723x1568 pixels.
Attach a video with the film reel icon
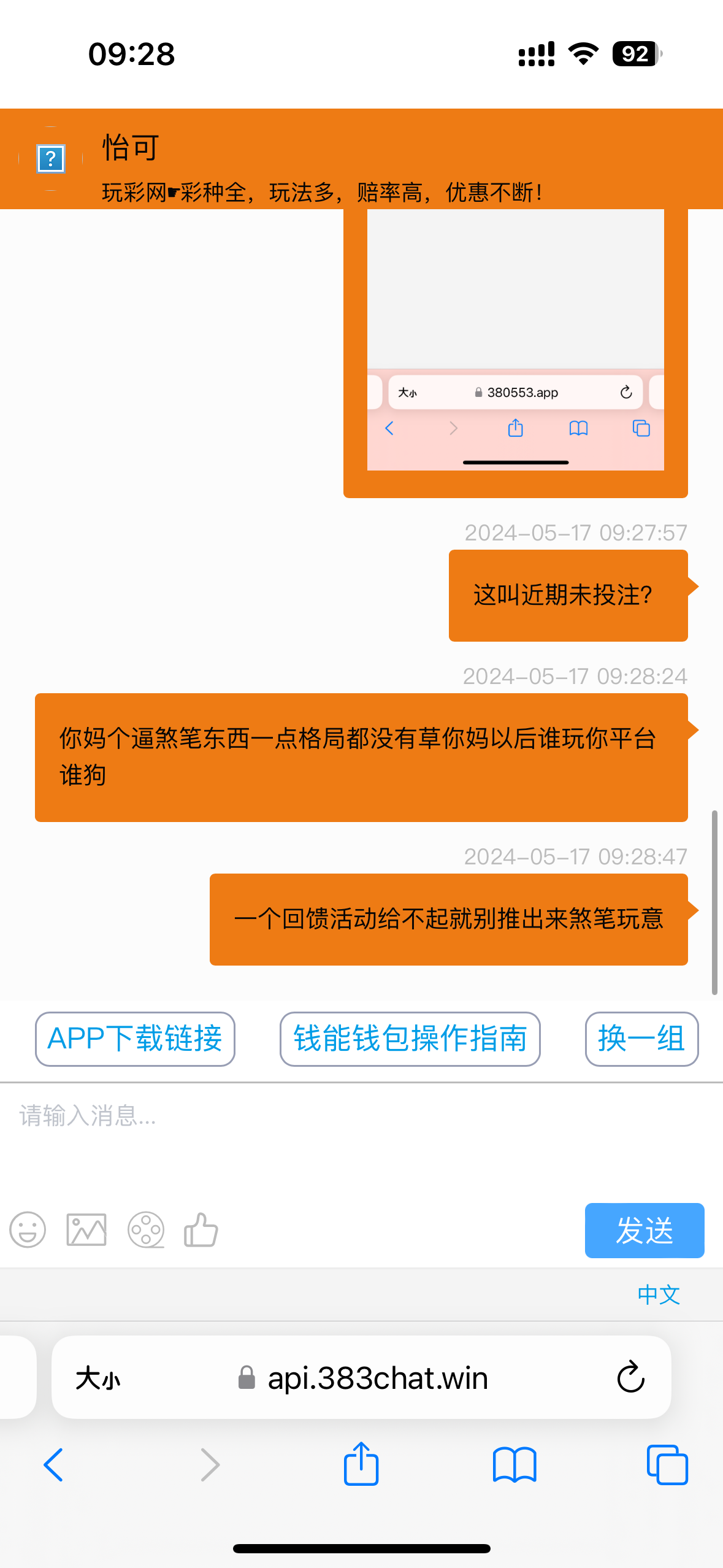click(x=146, y=1230)
